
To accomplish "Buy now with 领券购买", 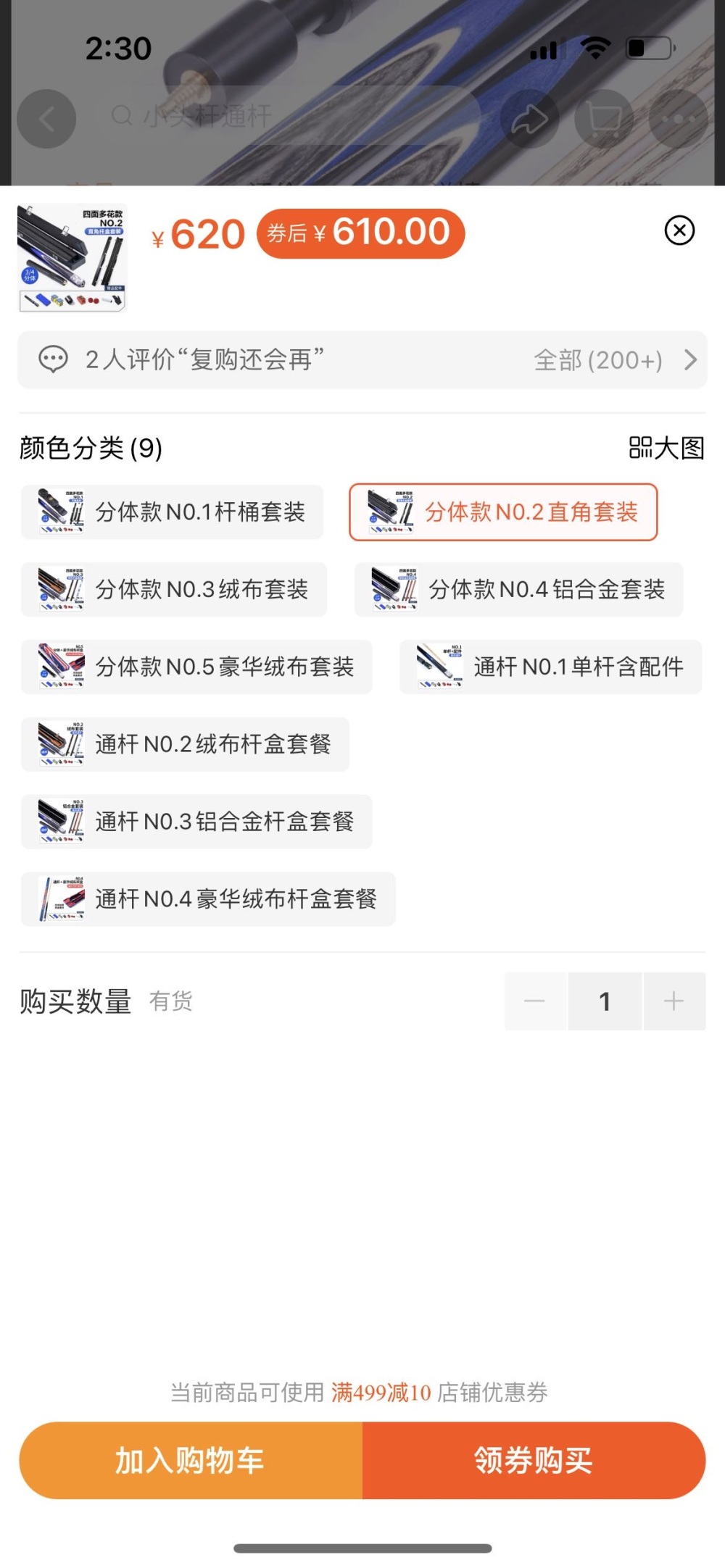I will [x=534, y=1460].
